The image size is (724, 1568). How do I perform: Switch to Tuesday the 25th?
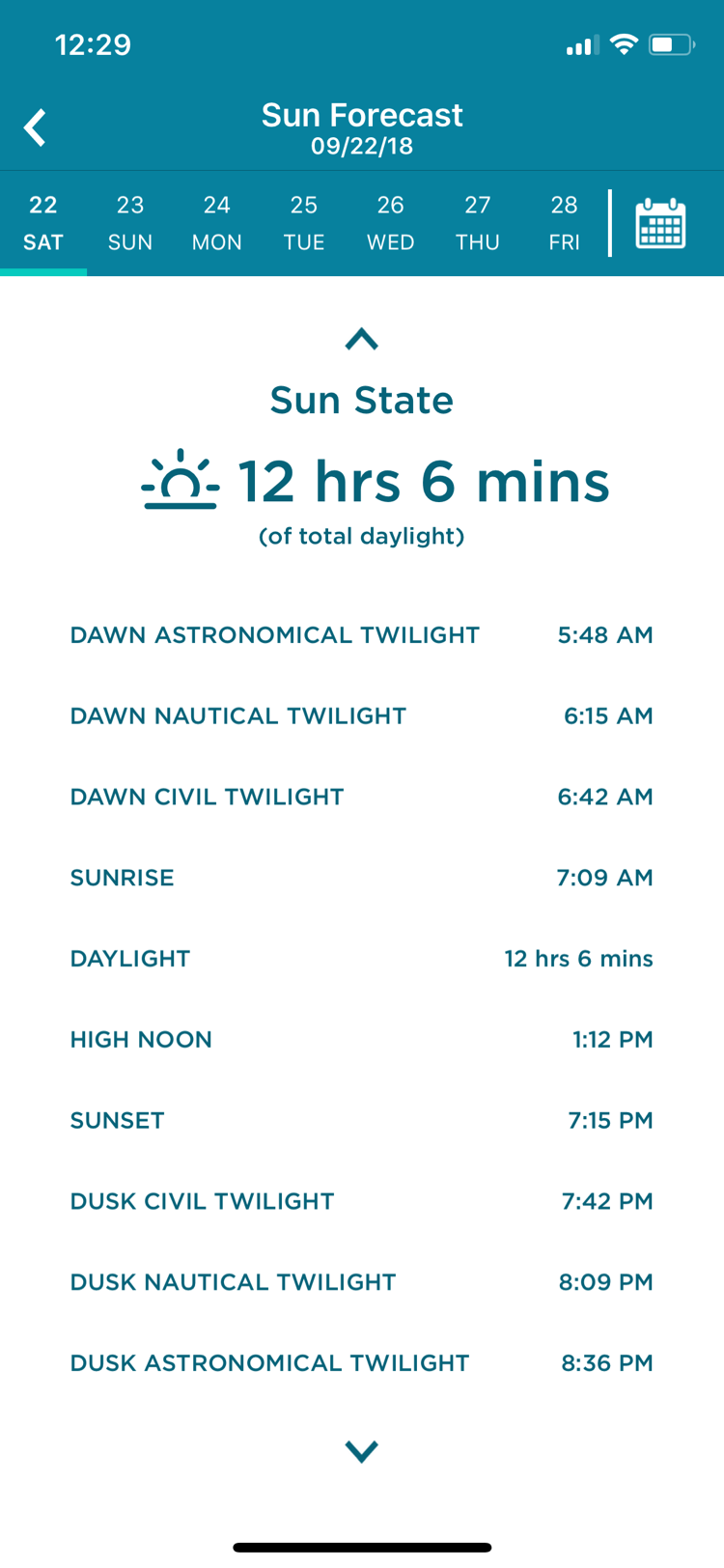tap(304, 223)
